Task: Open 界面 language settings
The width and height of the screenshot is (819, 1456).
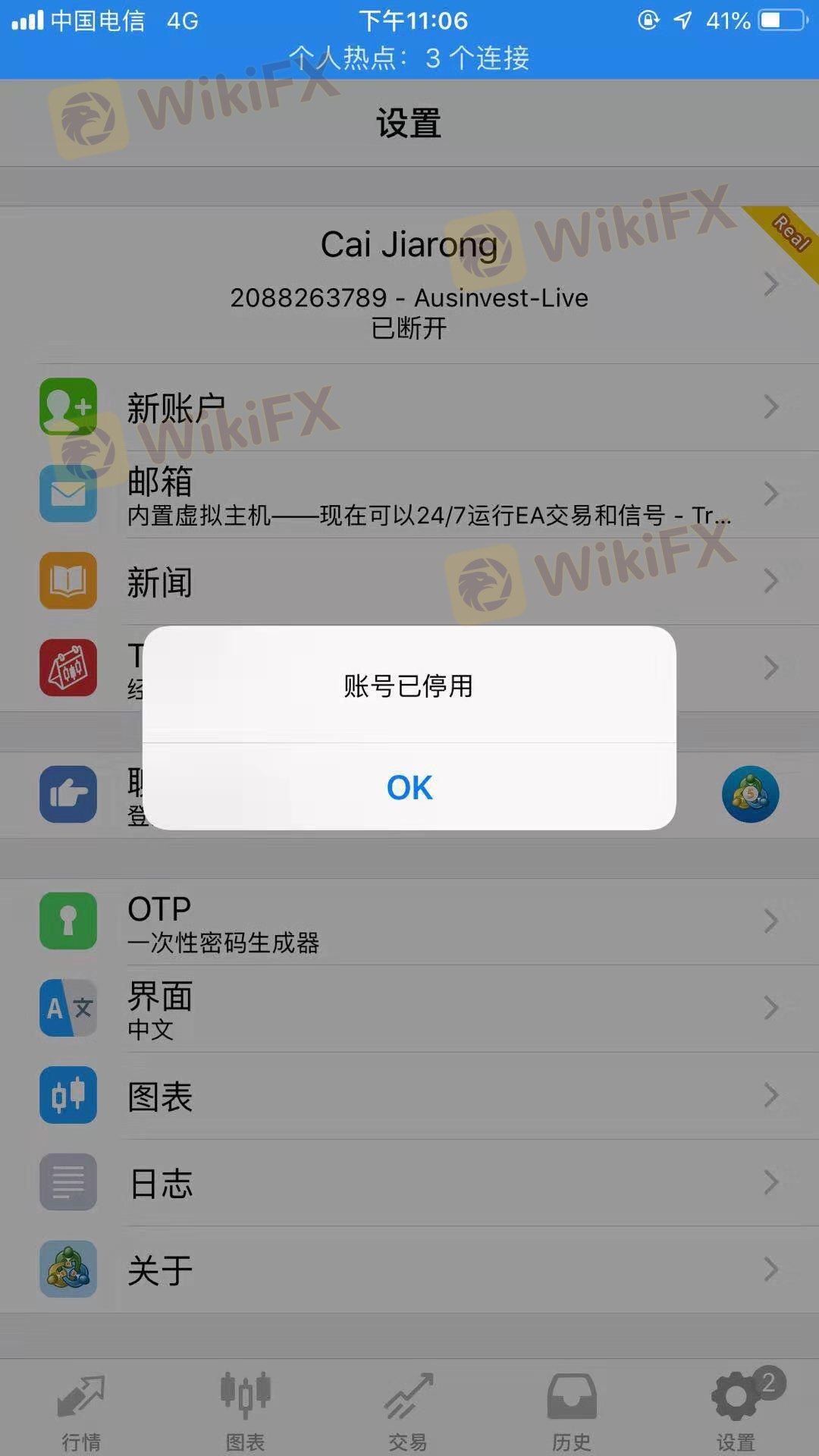Action: point(409,1009)
